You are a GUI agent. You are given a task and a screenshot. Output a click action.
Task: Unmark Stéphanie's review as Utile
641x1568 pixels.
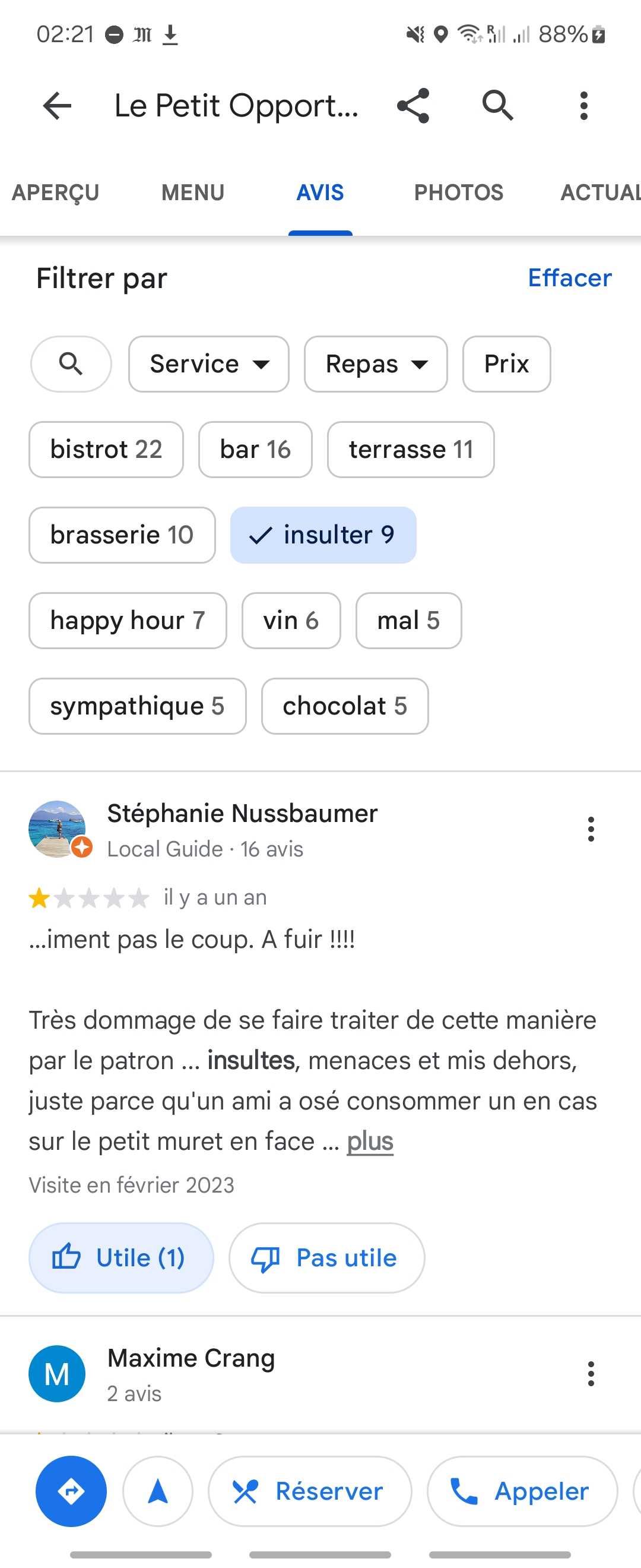tap(121, 1257)
